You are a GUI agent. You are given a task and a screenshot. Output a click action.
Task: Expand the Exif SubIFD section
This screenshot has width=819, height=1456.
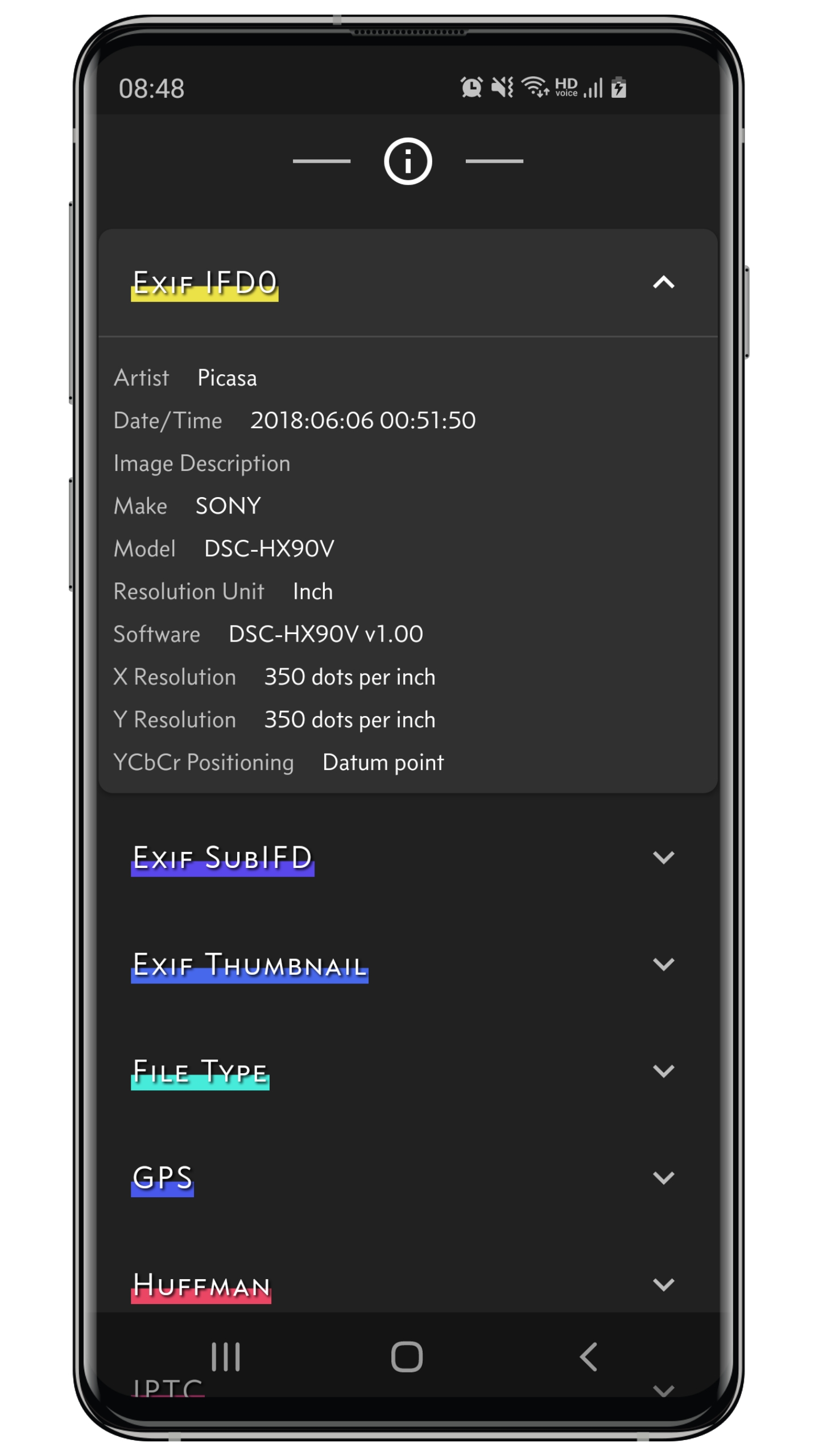663,857
